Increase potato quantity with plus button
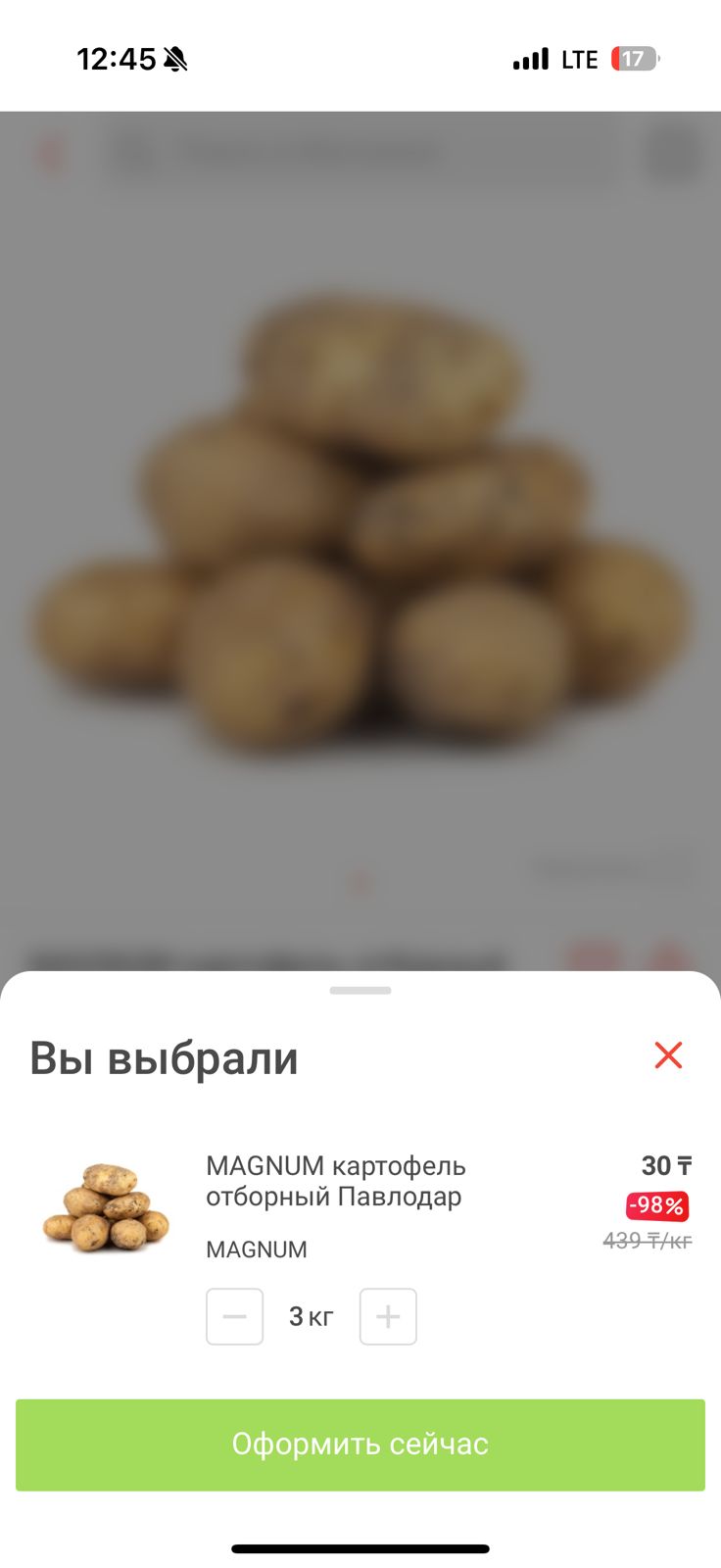 coord(388,1316)
